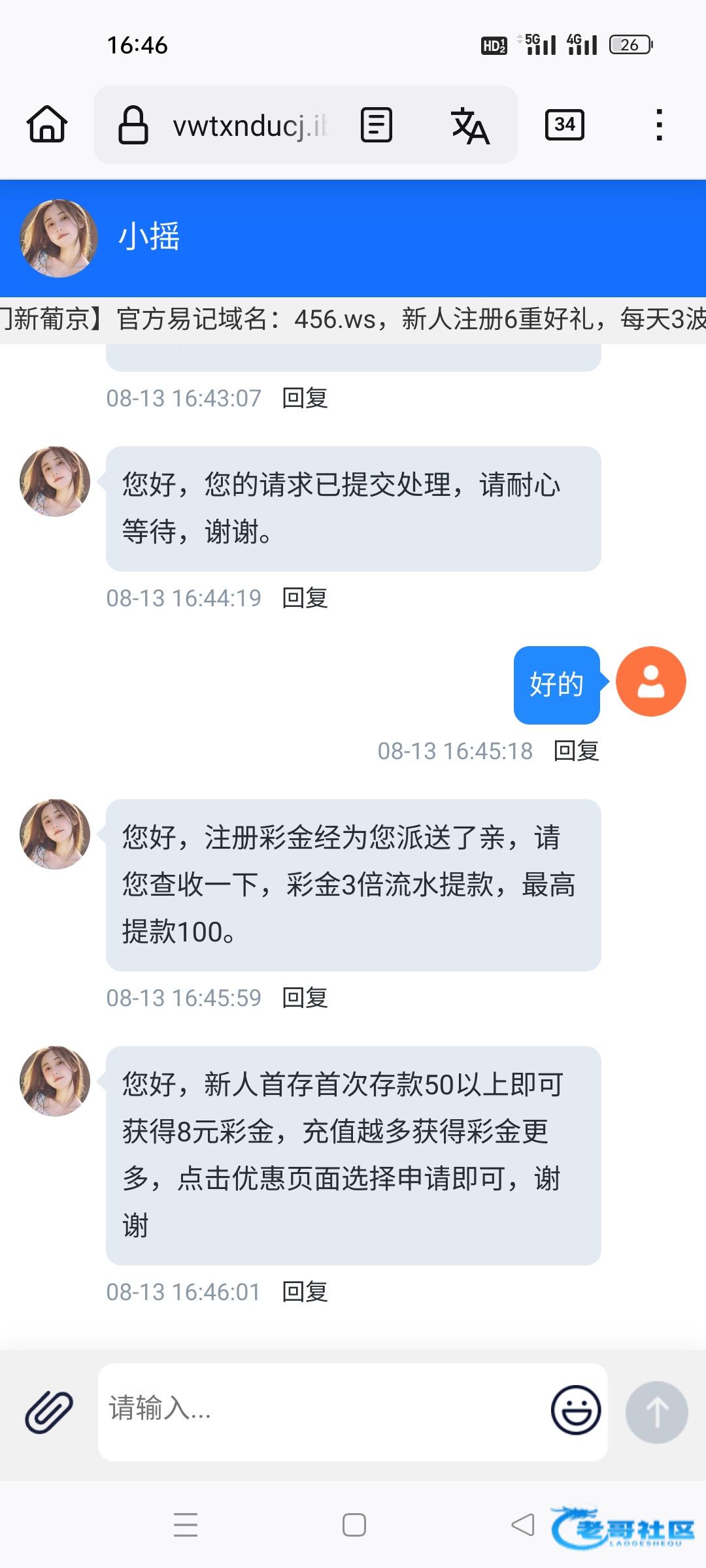Tap 回复 under the 16:44:19 message
Viewport: 706px width, 1568px height.
(x=305, y=598)
